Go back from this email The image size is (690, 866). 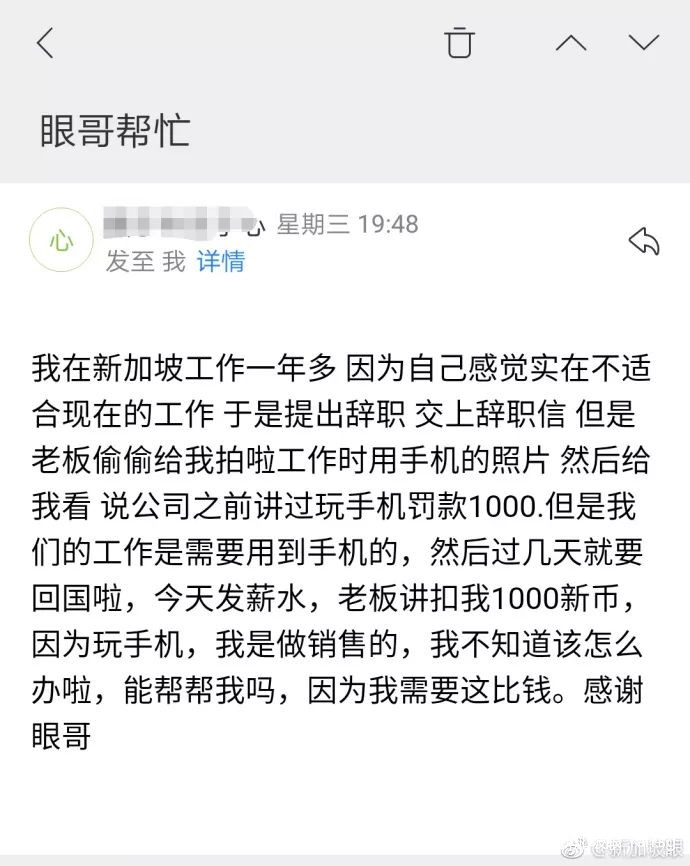point(44,42)
